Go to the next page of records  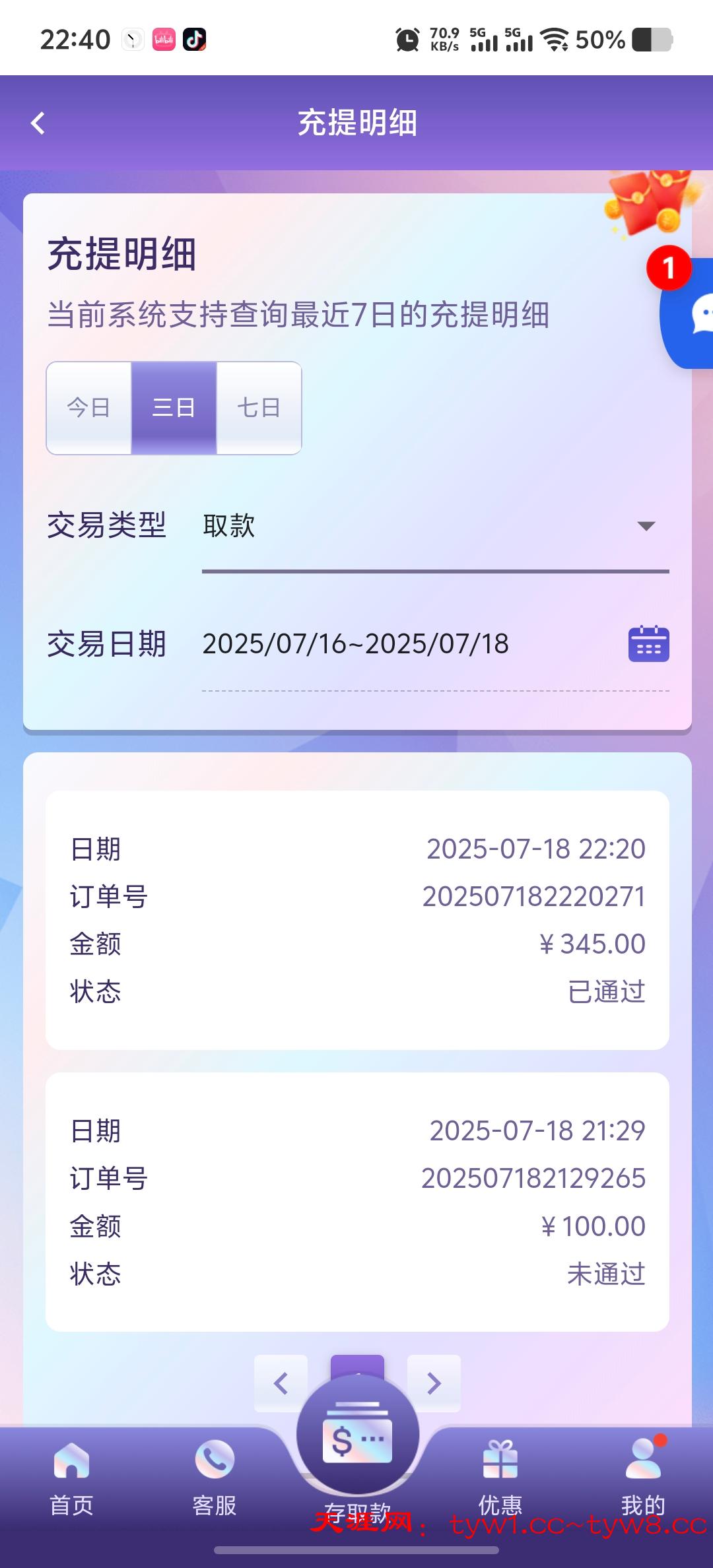click(434, 1383)
